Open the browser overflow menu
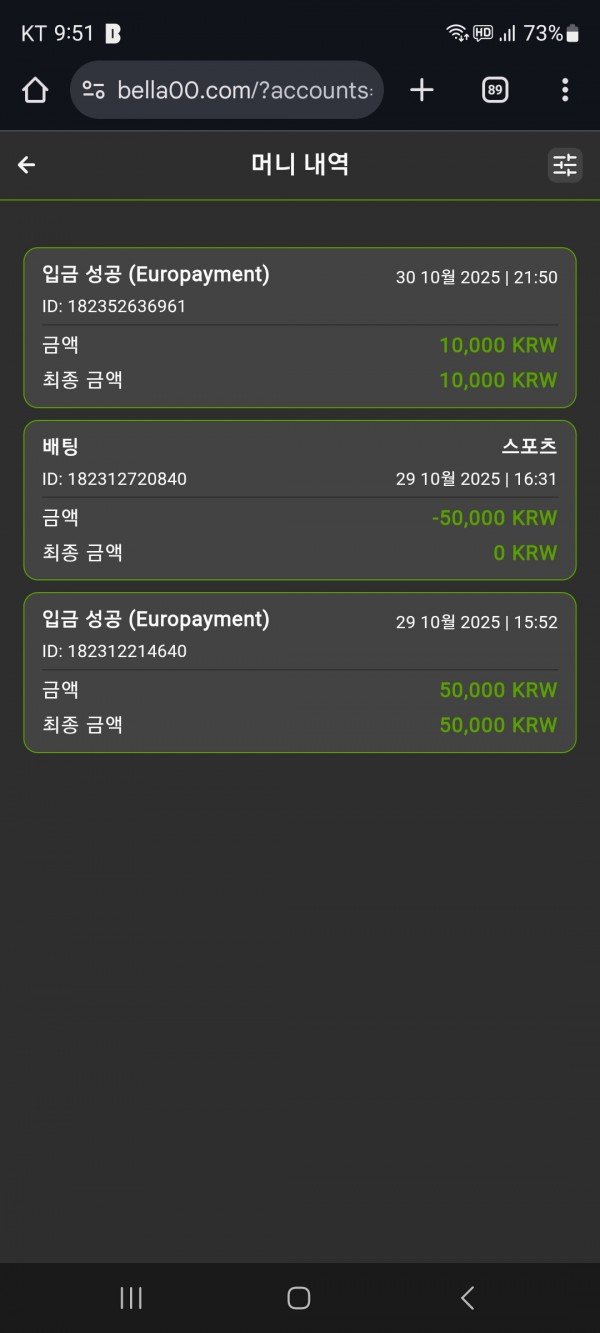Viewport: 600px width, 1333px height. tap(565, 91)
